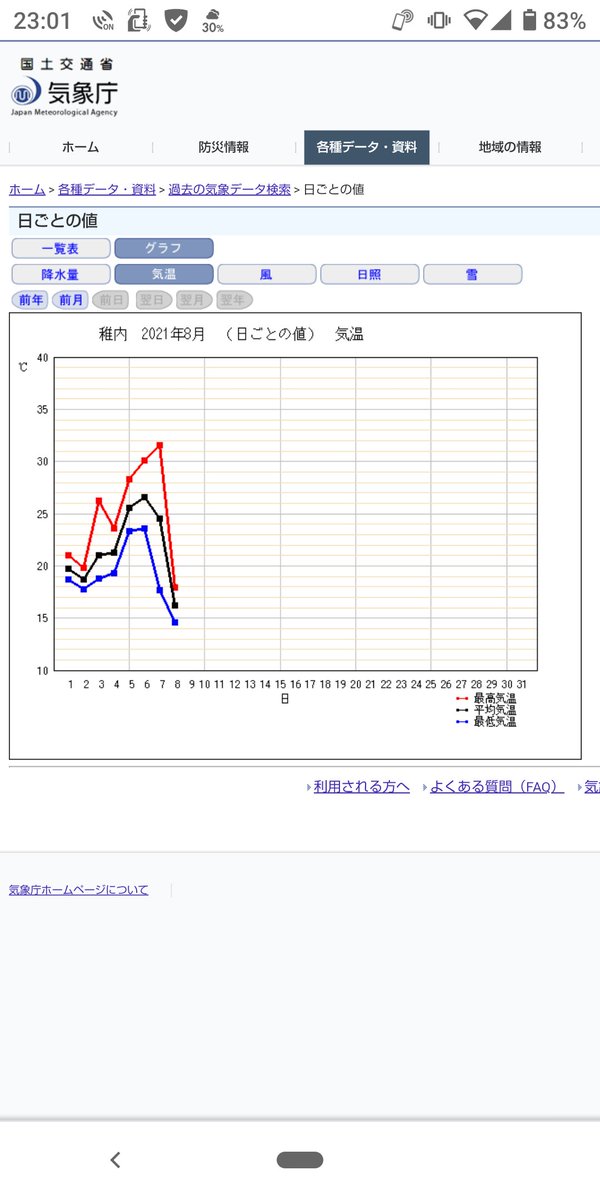Go to 前年 previous year
This screenshot has width=600, height=1200.
30,299
